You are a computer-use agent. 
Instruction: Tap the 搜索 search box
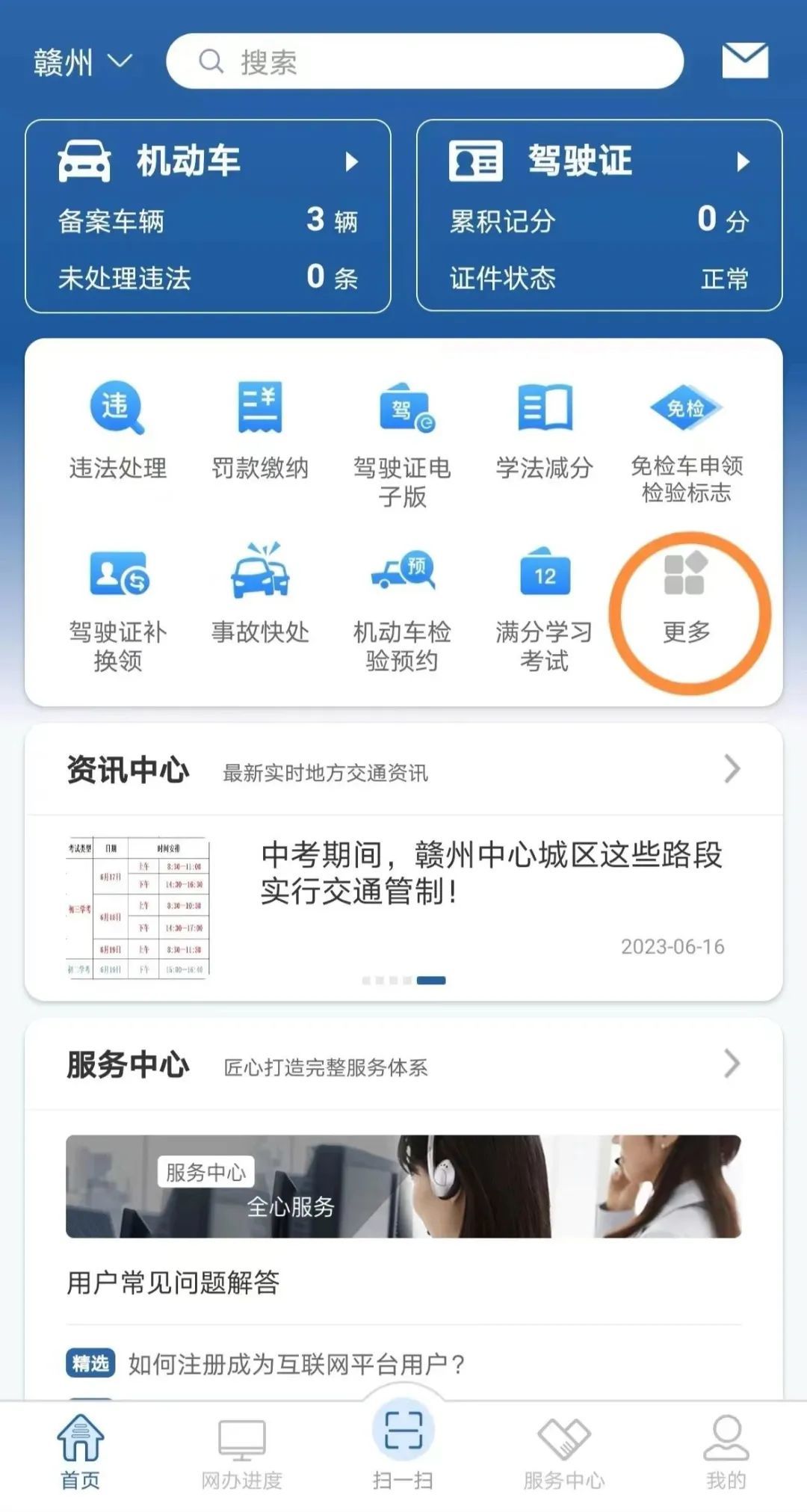[x=424, y=62]
